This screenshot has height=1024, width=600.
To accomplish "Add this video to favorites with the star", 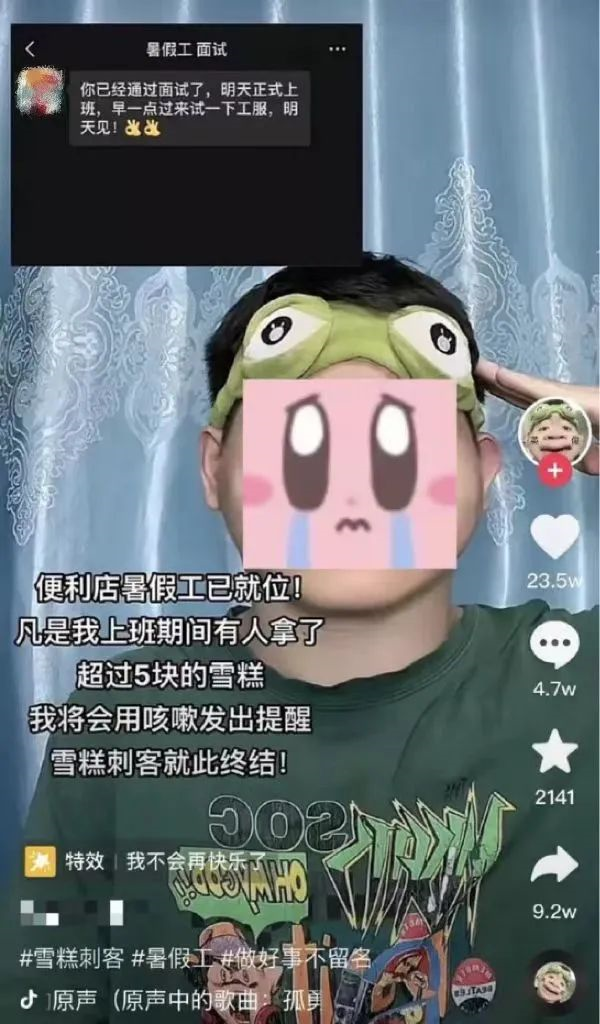I will (x=554, y=751).
